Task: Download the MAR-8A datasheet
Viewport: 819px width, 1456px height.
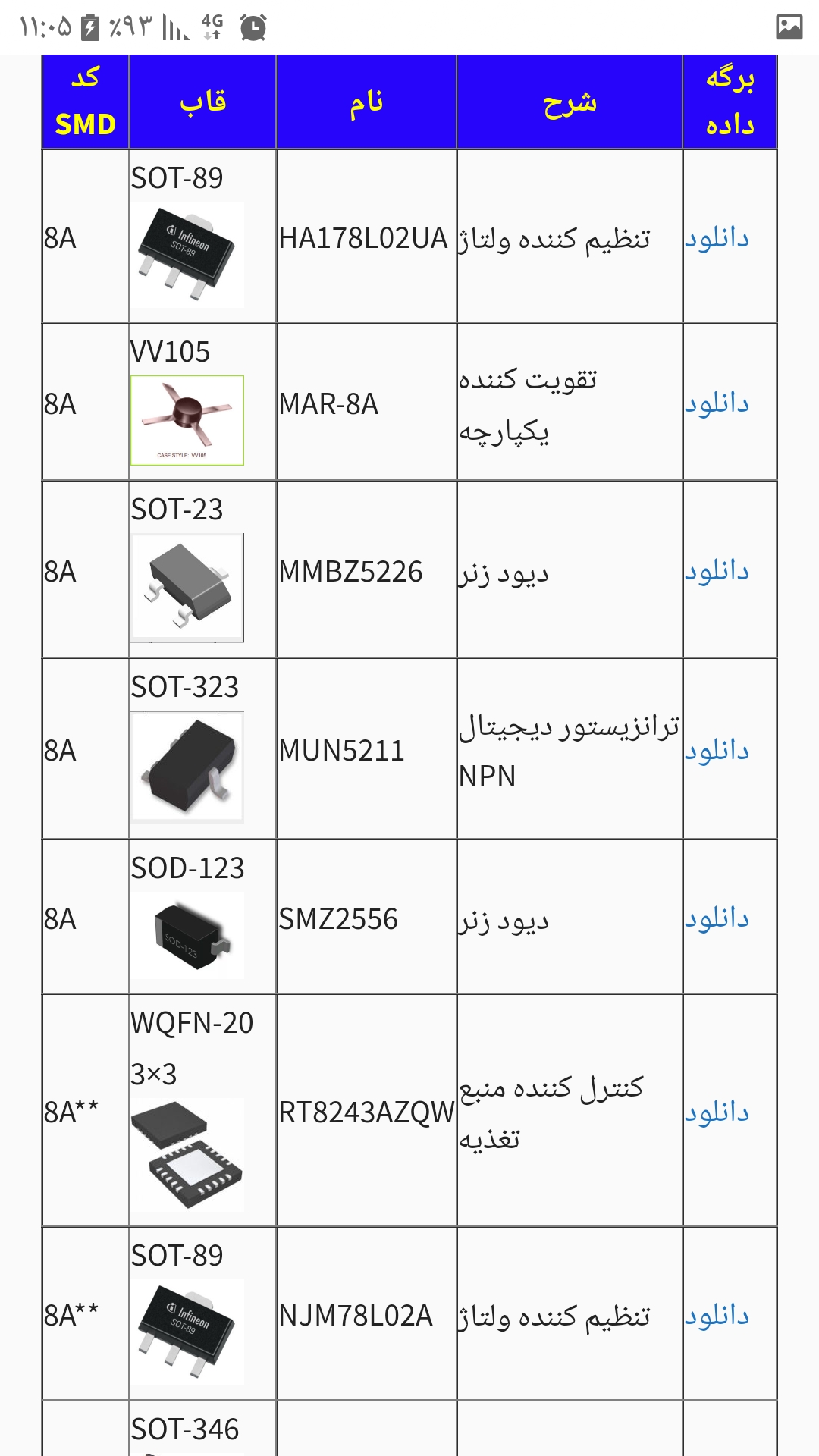Action: point(717,403)
